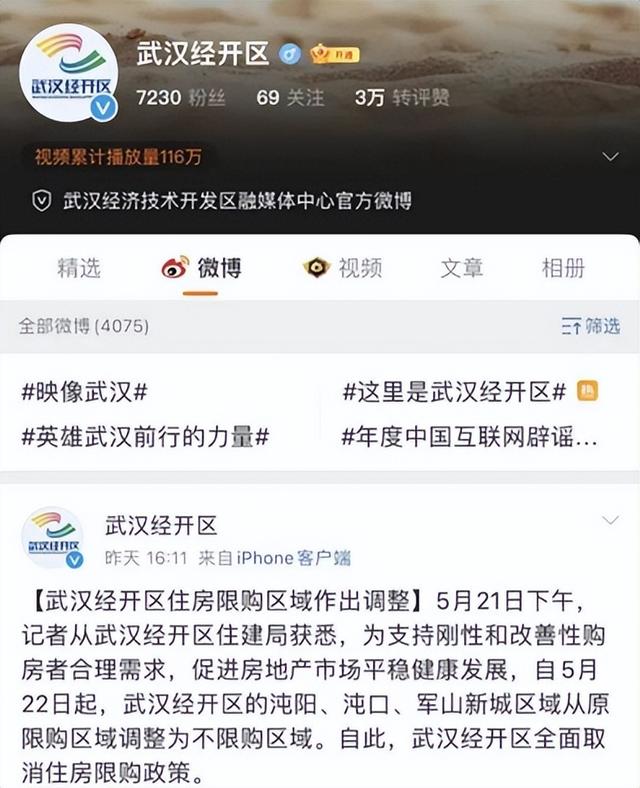
Task: Open the post author 武汉经开区 name
Action: (x=161, y=525)
